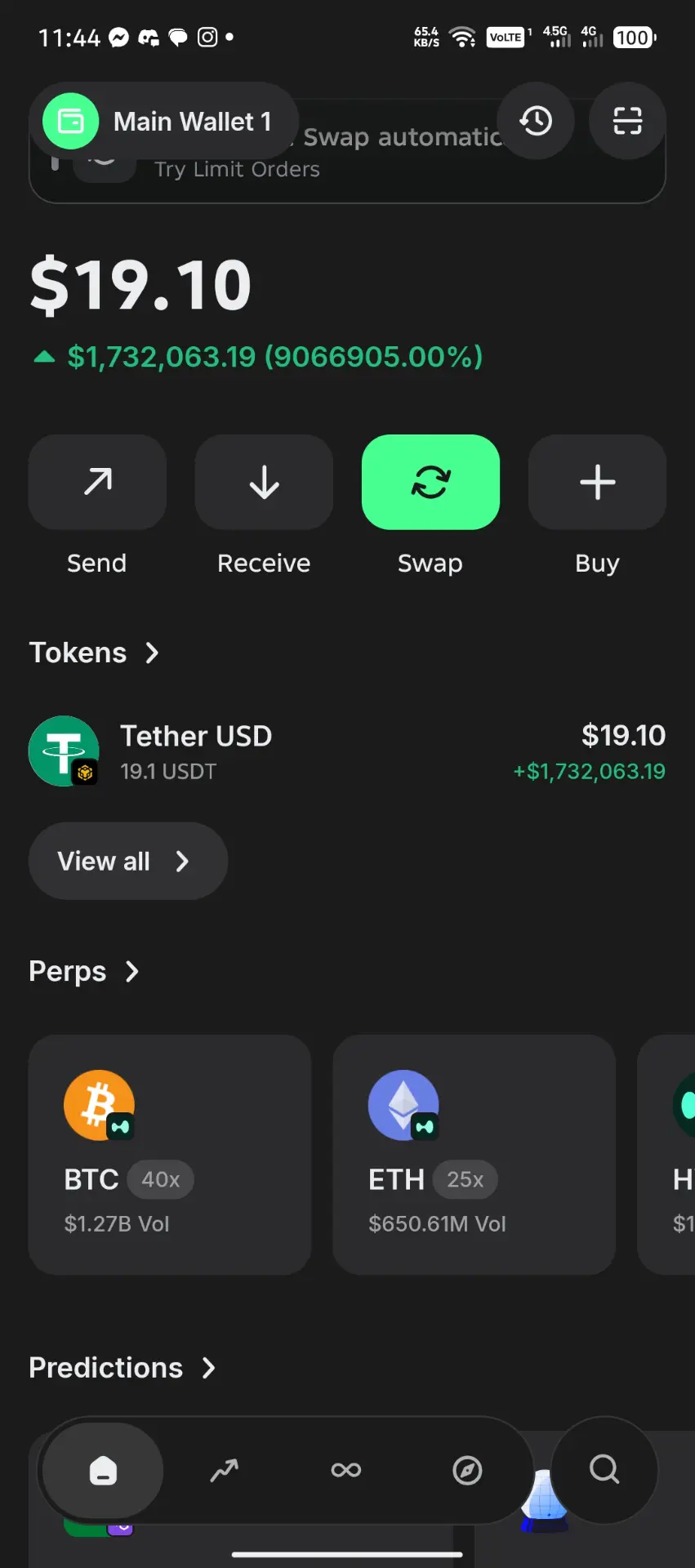Open the QR code scanner
The image size is (695, 1568).
coord(627,121)
